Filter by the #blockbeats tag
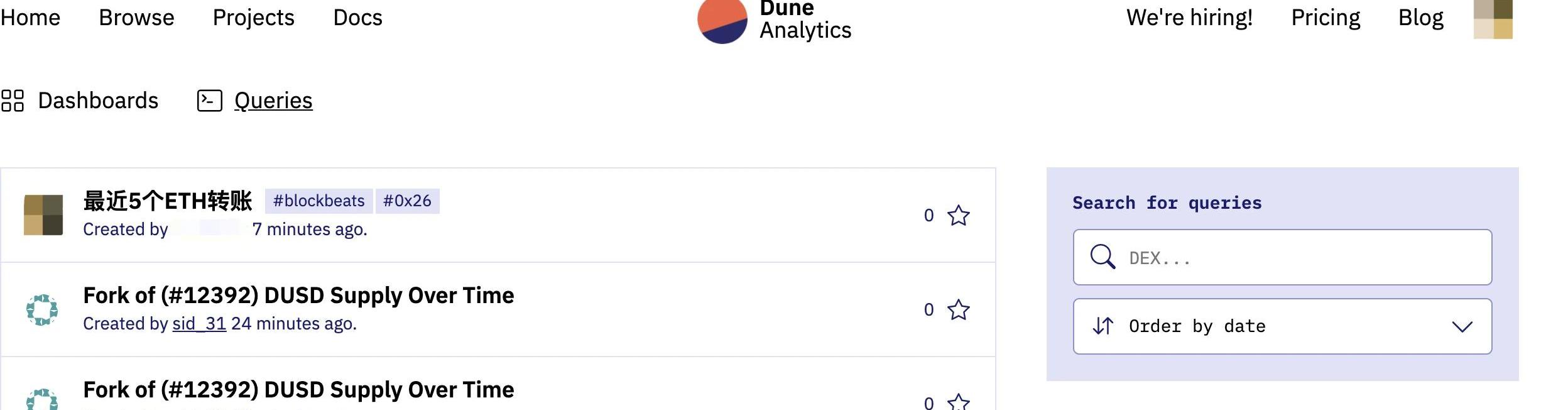Image resolution: width=1568 pixels, height=410 pixels. coord(318,201)
